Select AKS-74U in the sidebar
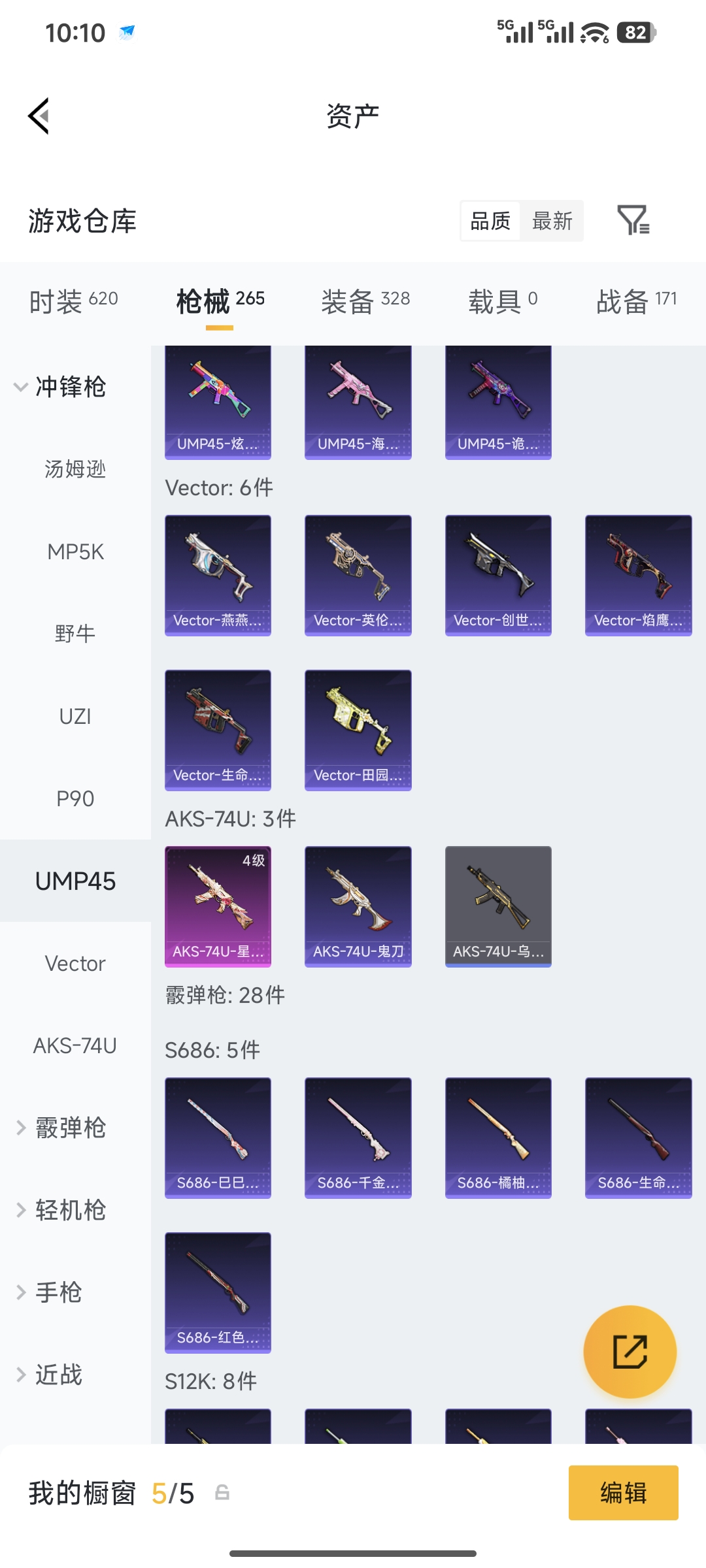Image resolution: width=706 pixels, height=1568 pixels. [x=75, y=1045]
